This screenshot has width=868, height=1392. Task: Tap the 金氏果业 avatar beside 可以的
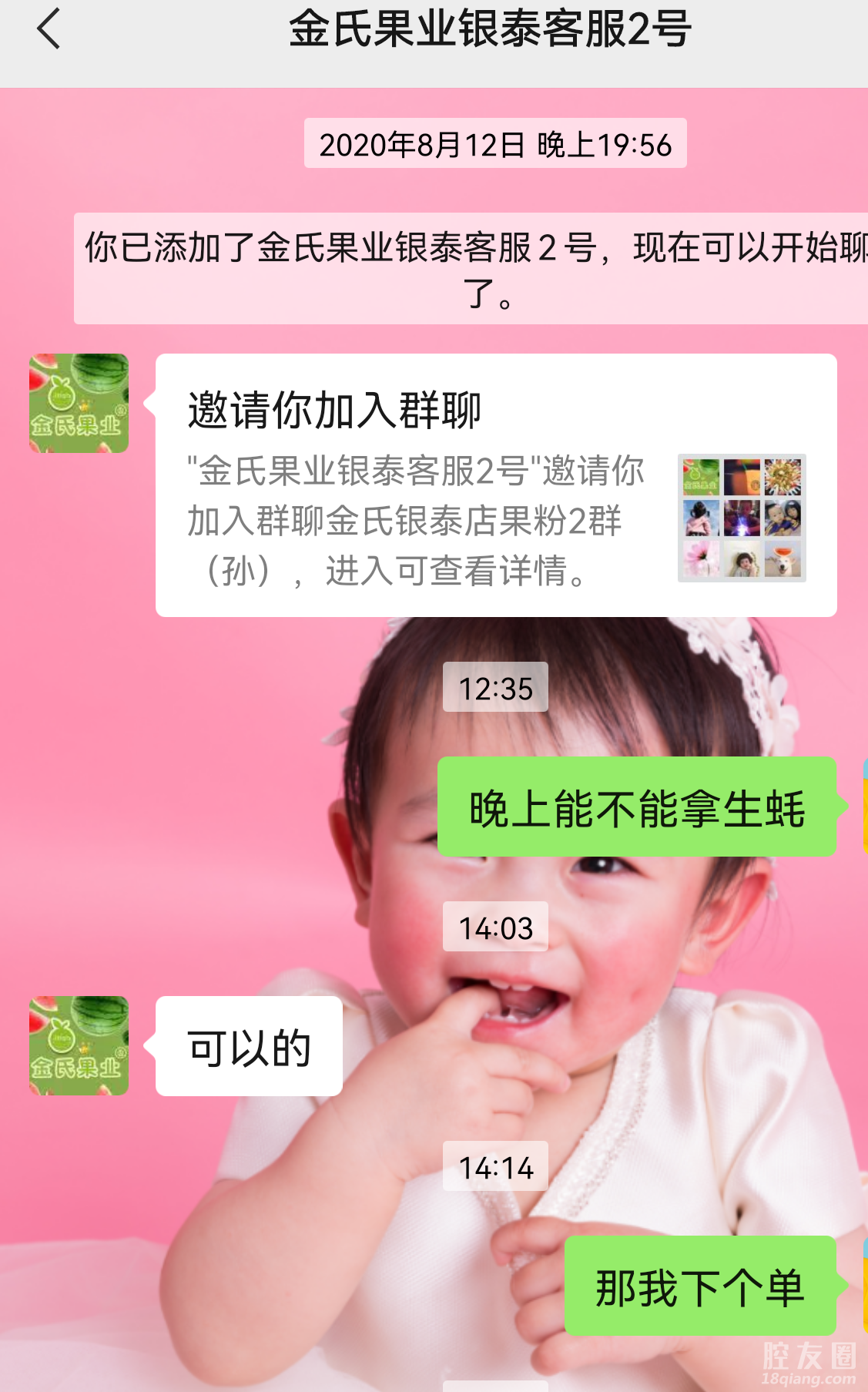coord(79,1045)
